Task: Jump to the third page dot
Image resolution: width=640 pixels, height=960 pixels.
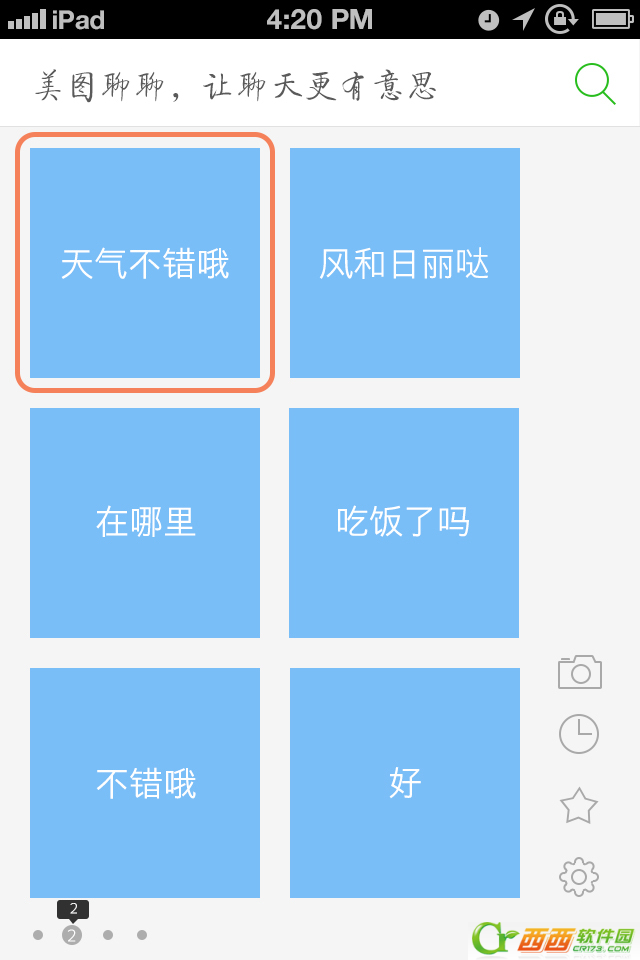Action: (108, 935)
